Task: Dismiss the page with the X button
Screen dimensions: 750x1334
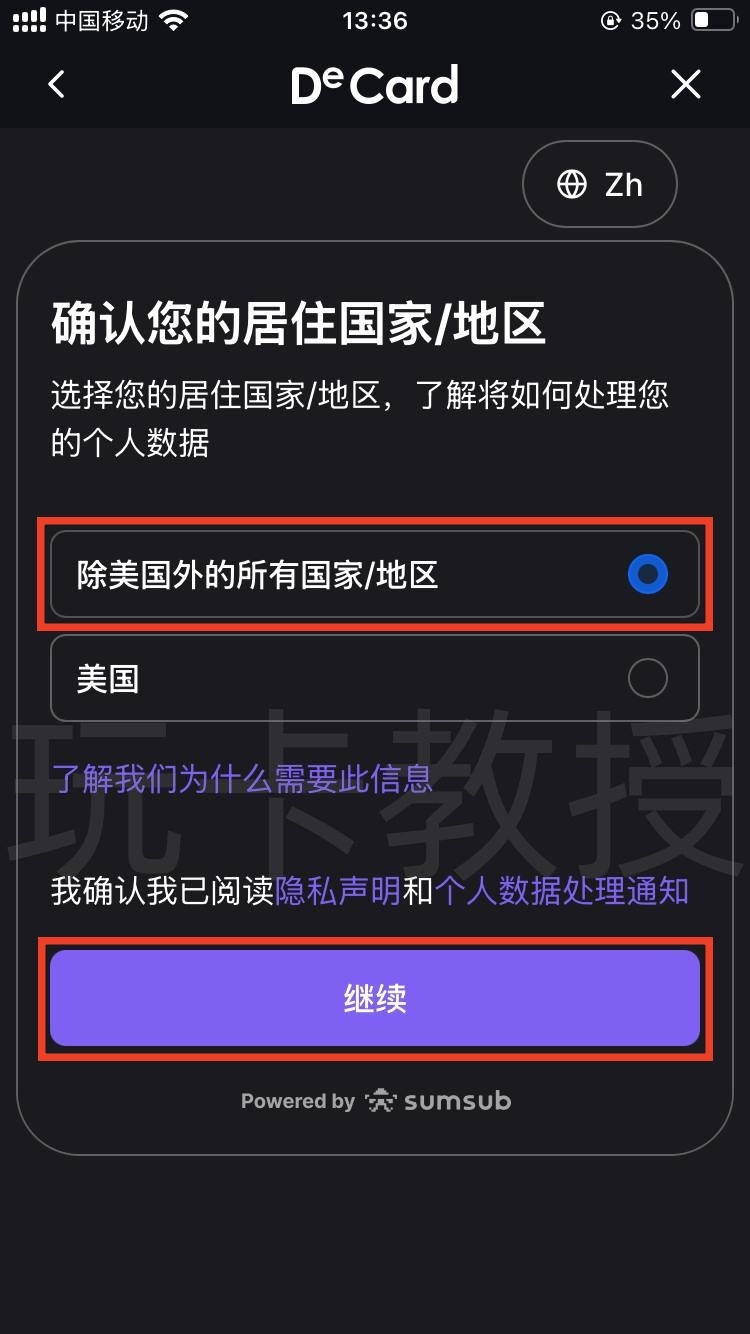Action: [x=686, y=85]
